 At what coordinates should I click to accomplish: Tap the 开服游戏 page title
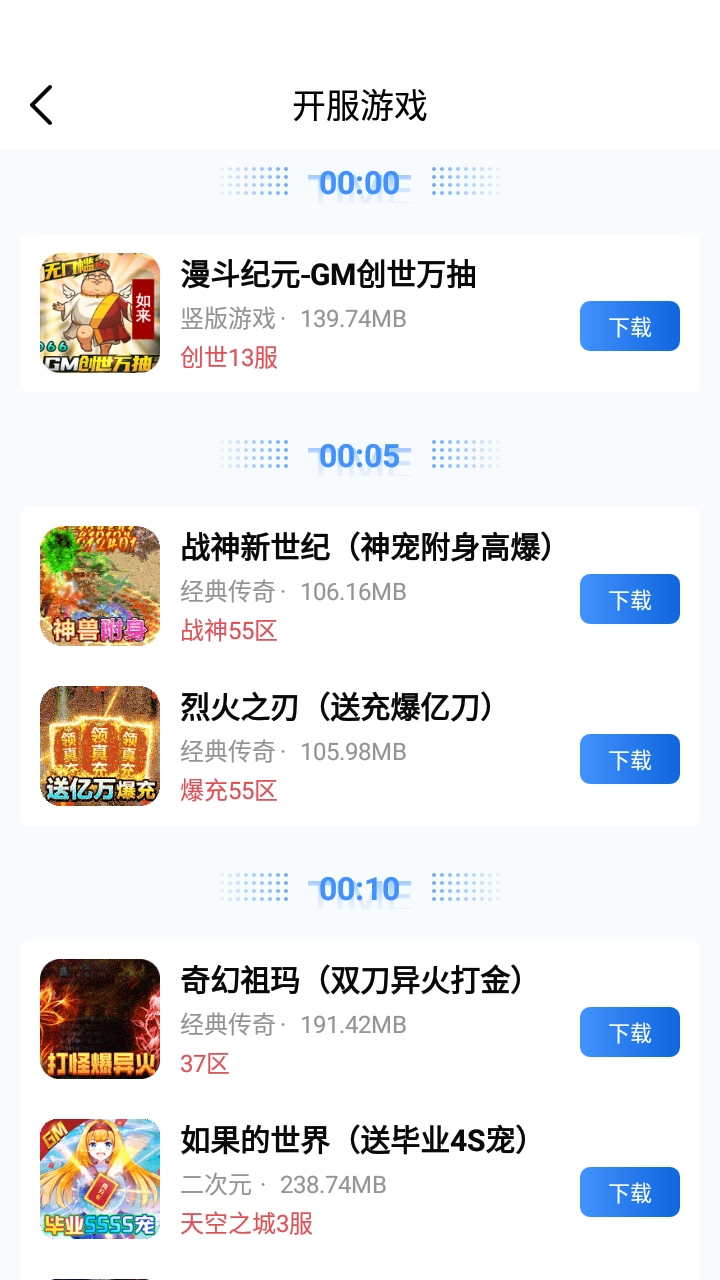(359, 104)
